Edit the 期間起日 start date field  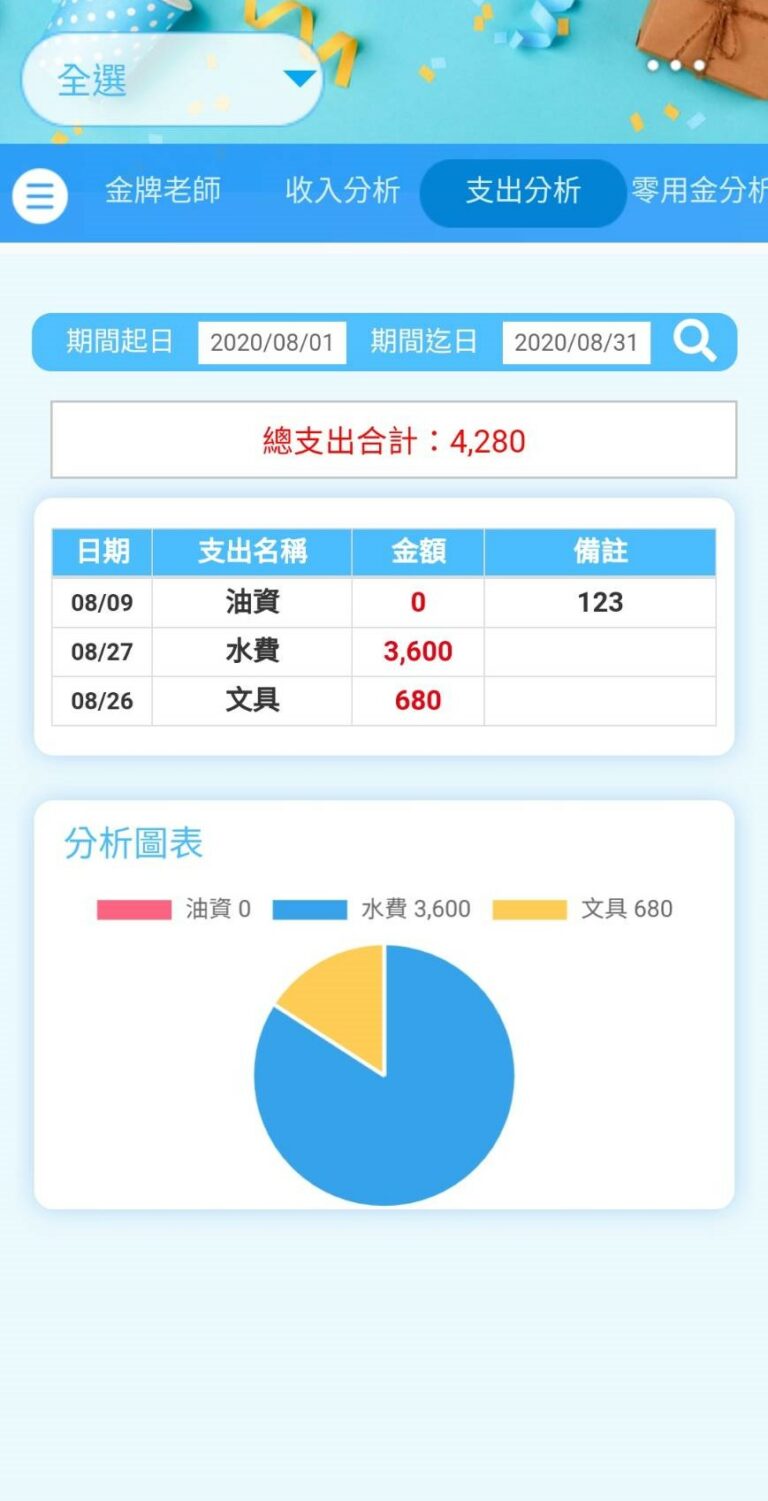pos(272,343)
